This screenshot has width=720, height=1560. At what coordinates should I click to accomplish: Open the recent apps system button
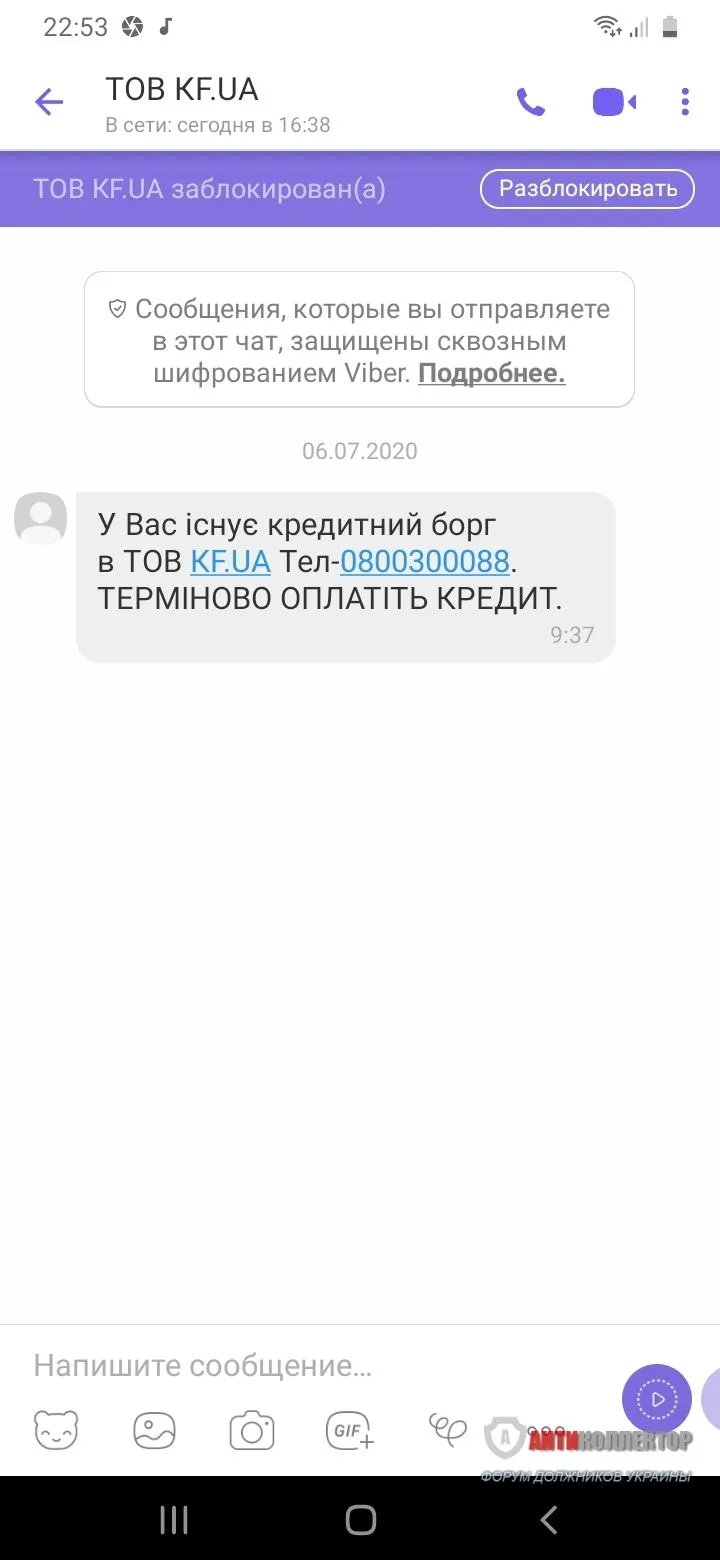pos(174,1520)
